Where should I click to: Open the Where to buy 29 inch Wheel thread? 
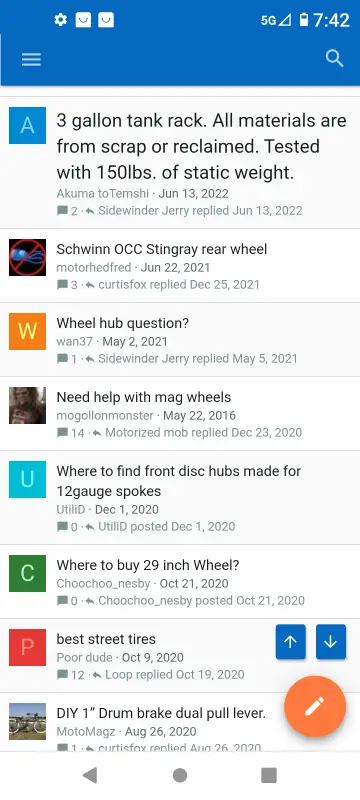tap(148, 565)
